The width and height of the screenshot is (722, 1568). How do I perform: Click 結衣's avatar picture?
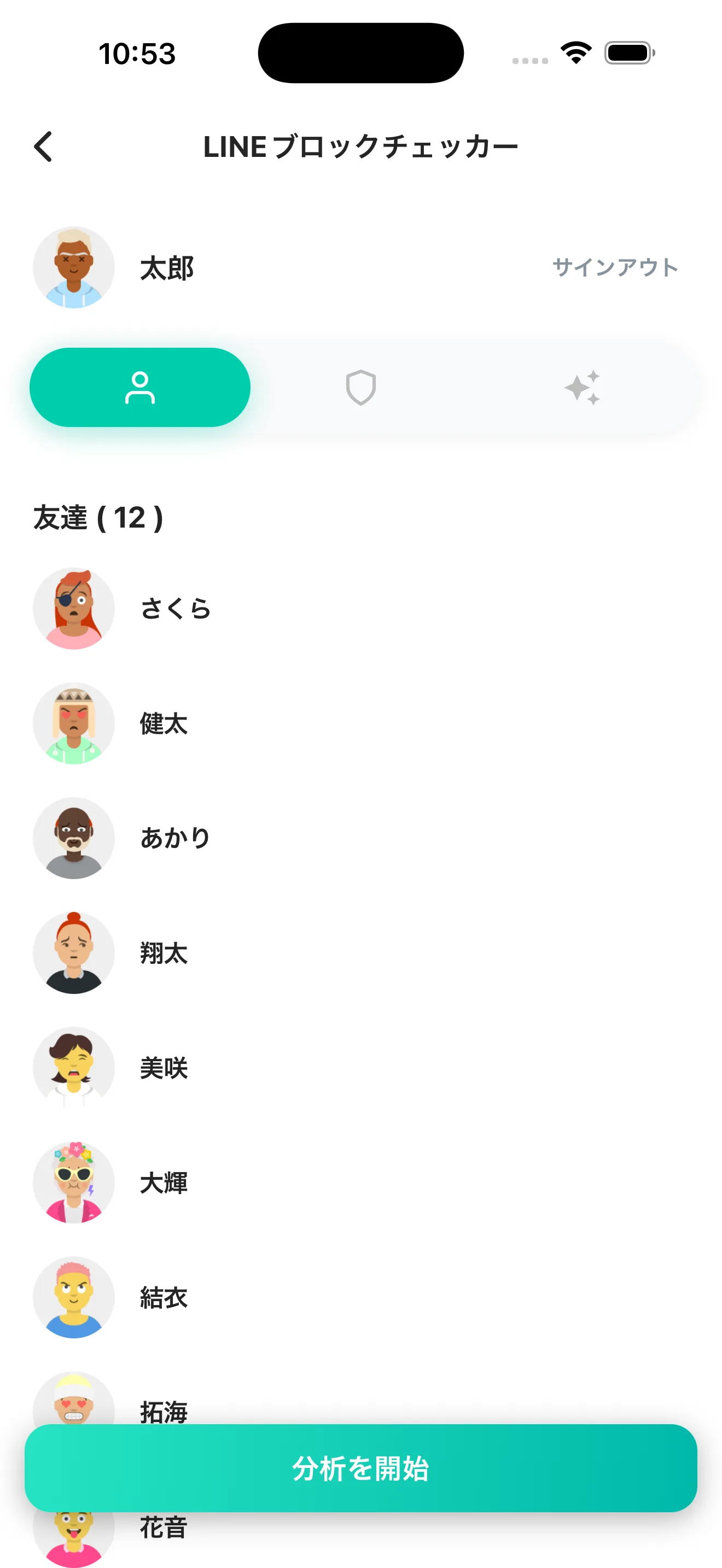click(x=74, y=1297)
